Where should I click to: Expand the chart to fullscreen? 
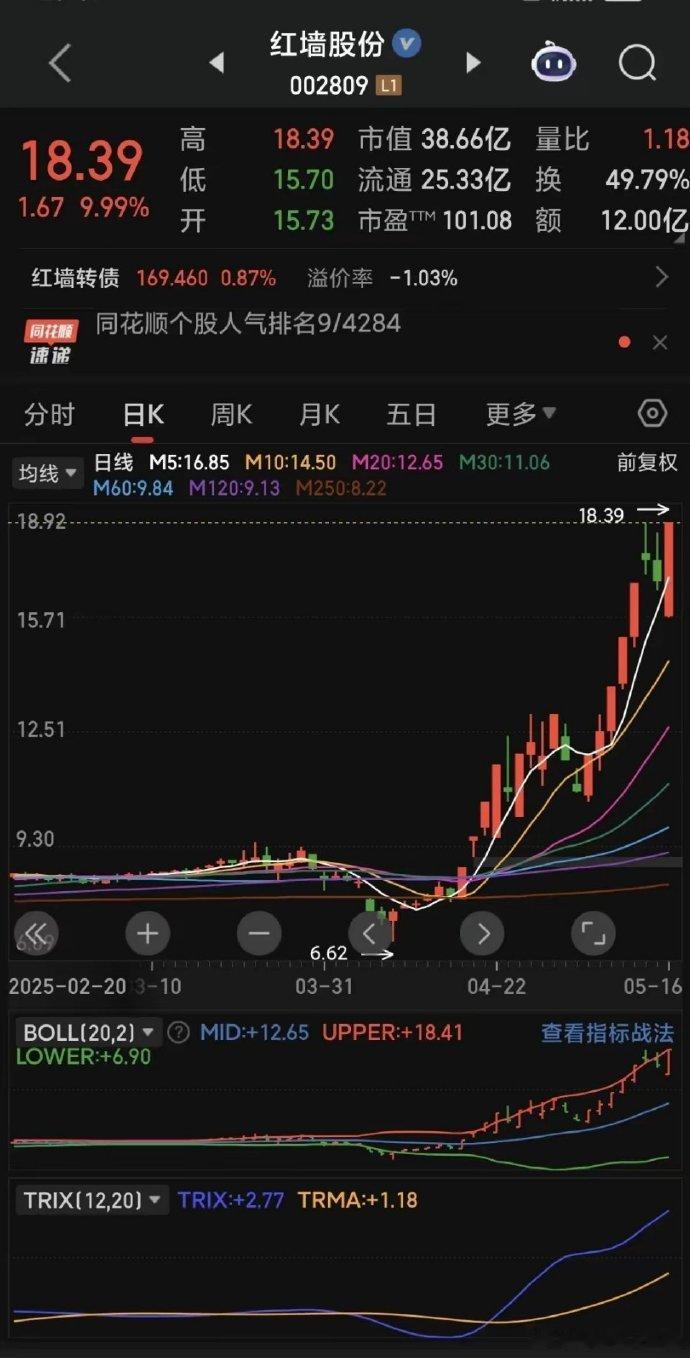click(593, 934)
